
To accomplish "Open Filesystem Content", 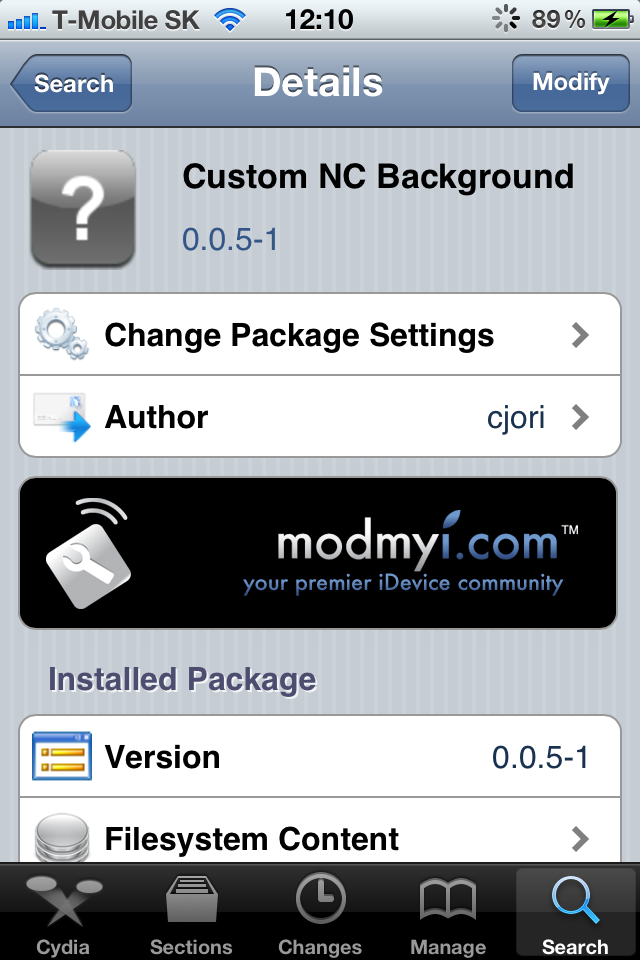I will point(320,838).
